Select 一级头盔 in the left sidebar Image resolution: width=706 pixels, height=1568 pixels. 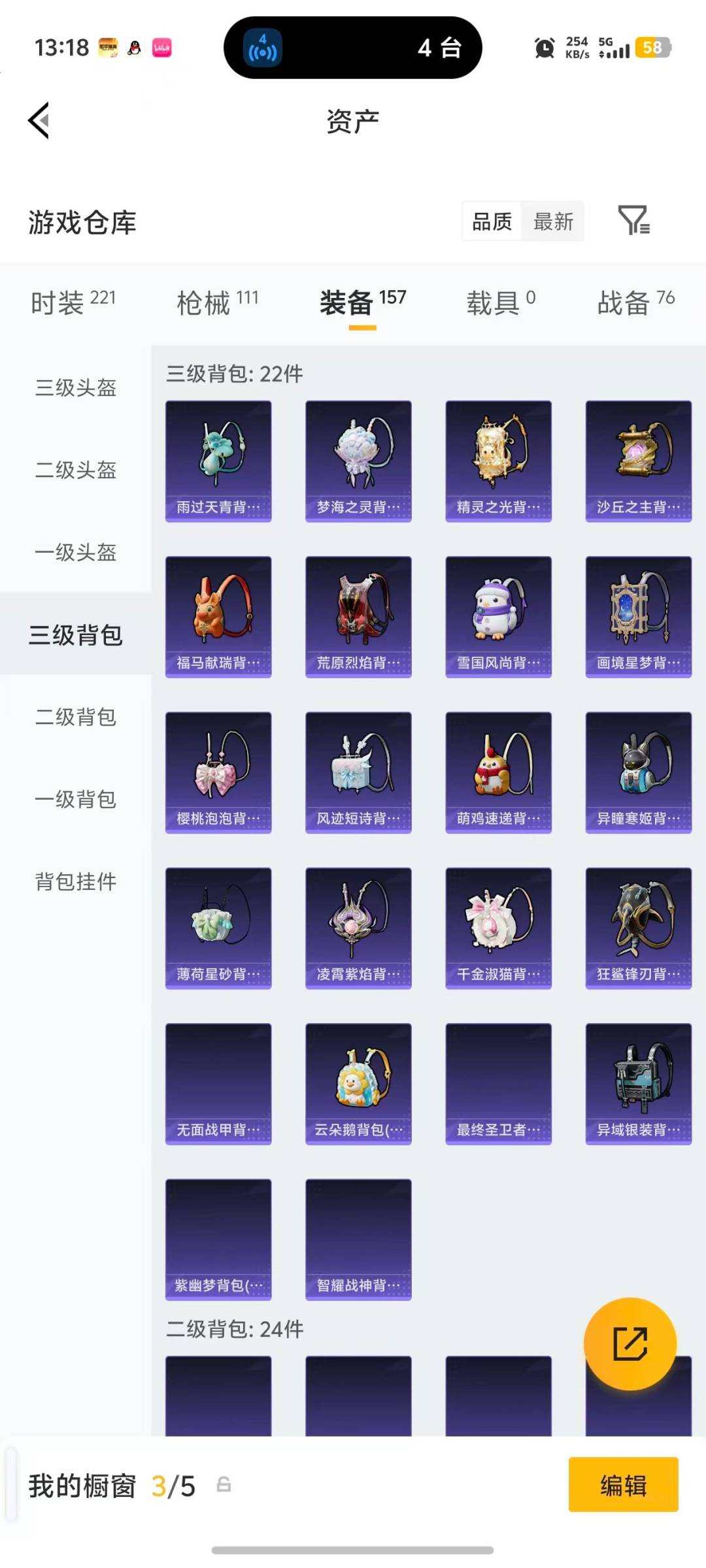click(x=75, y=552)
